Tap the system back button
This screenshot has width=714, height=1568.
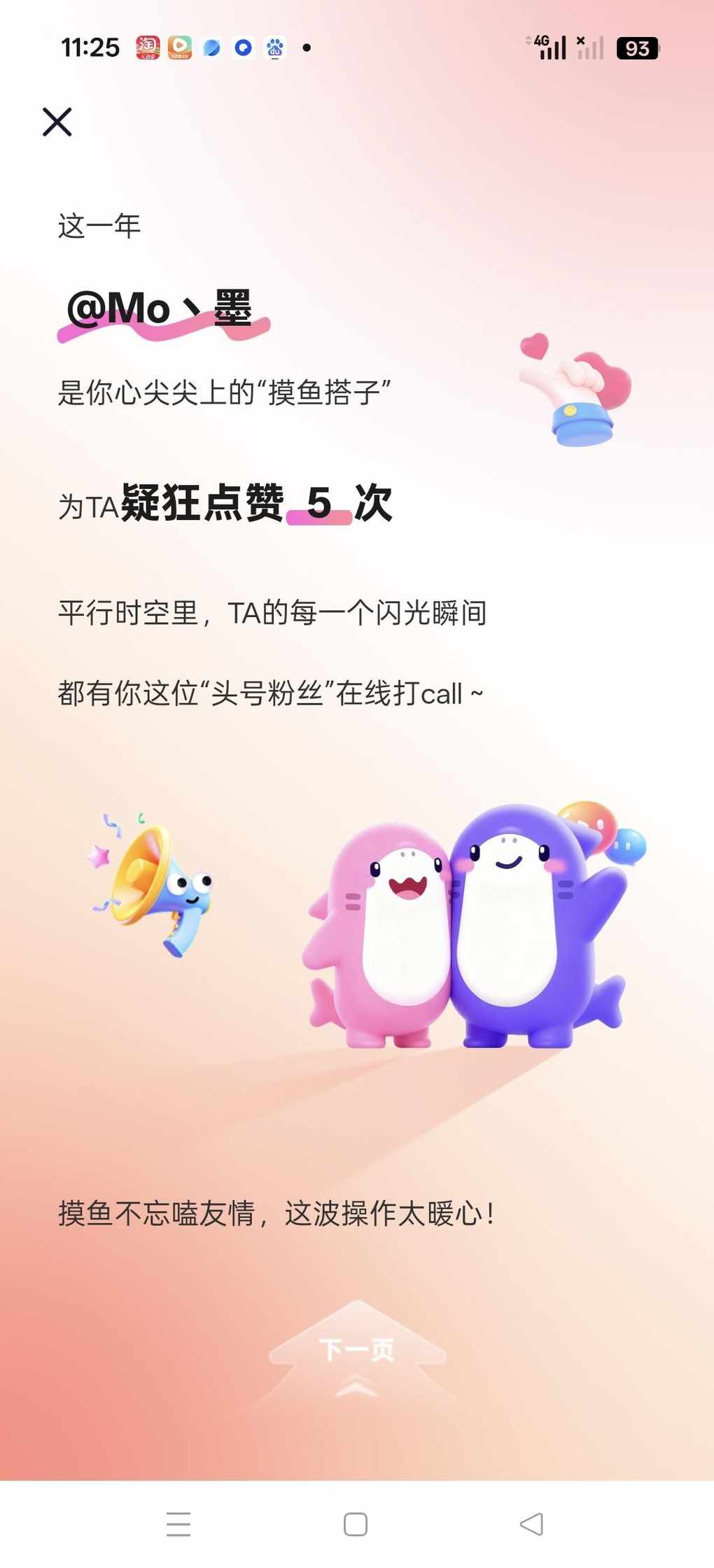pos(532,1524)
